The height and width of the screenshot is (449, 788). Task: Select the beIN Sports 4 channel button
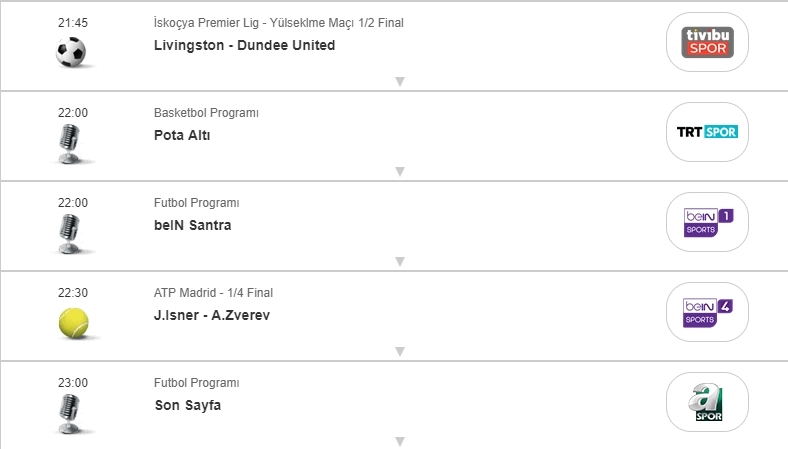[x=707, y=312]
